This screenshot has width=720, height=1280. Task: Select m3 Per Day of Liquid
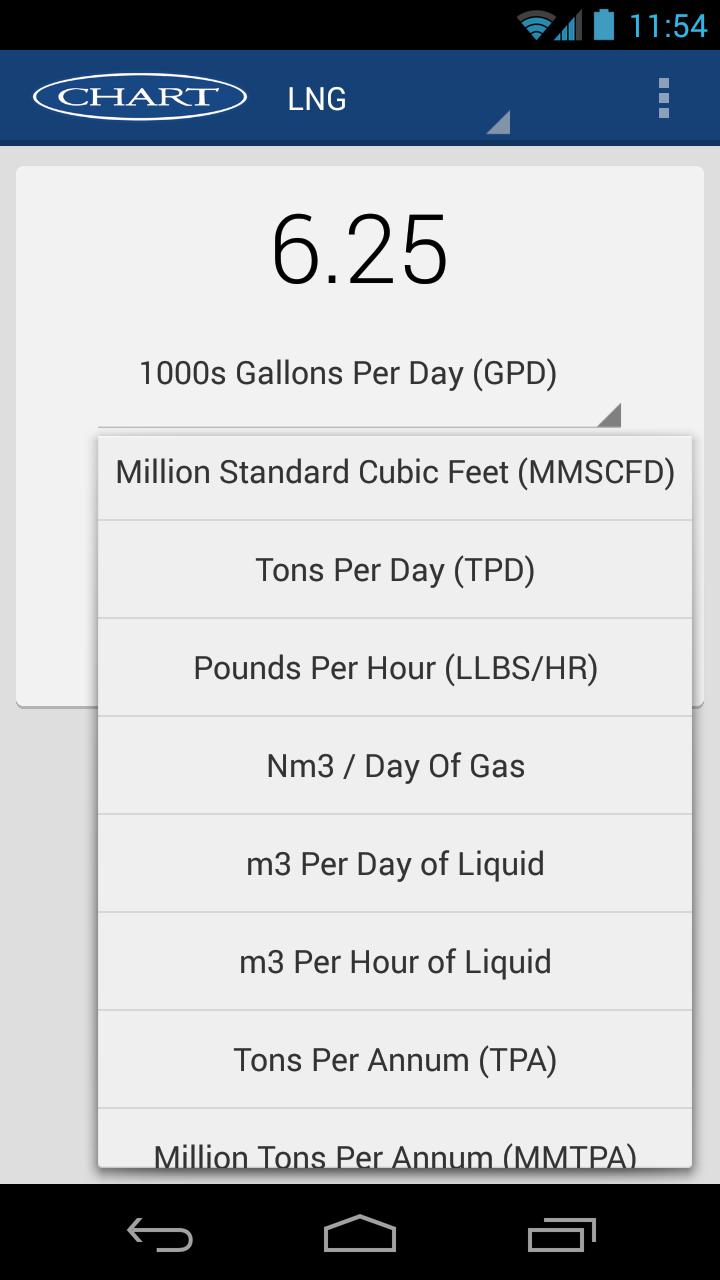(x=395, y=863)
